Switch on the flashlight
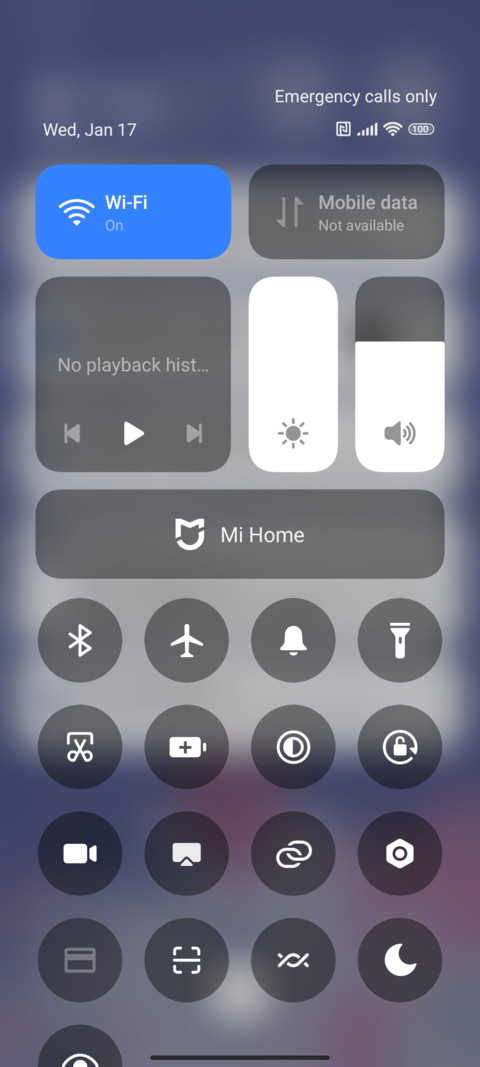Viewport: 480px width, 1067px height. click(x=400, y=640)
